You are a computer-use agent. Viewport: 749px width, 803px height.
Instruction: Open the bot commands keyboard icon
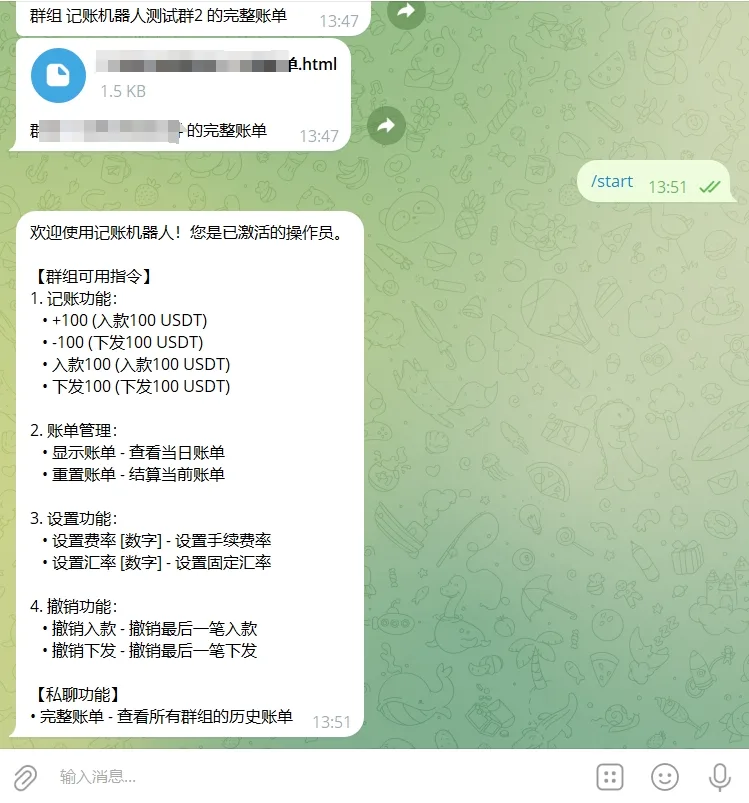(x=610, y=776)
